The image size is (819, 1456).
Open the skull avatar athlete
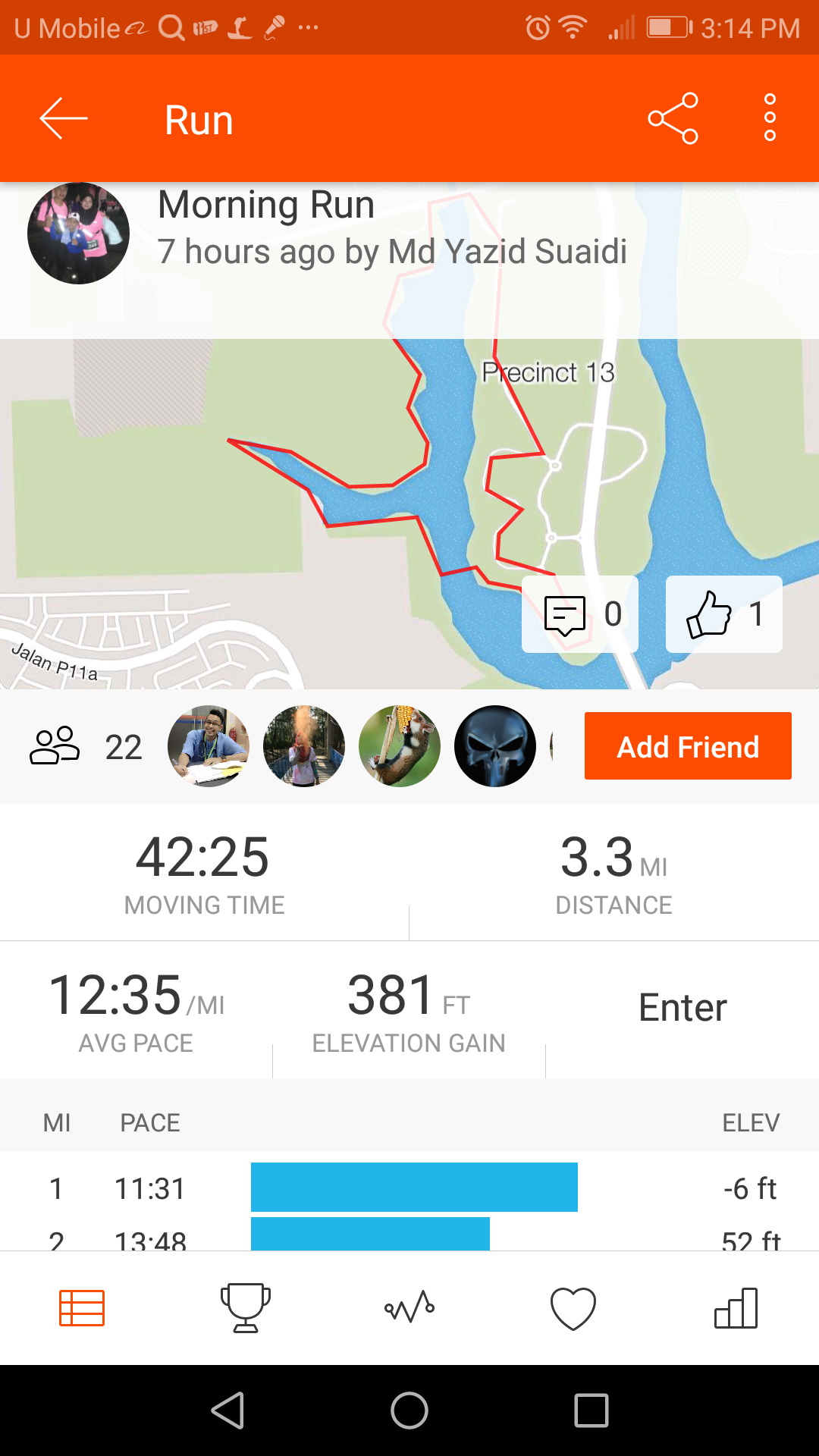click(x=495, y=746)
